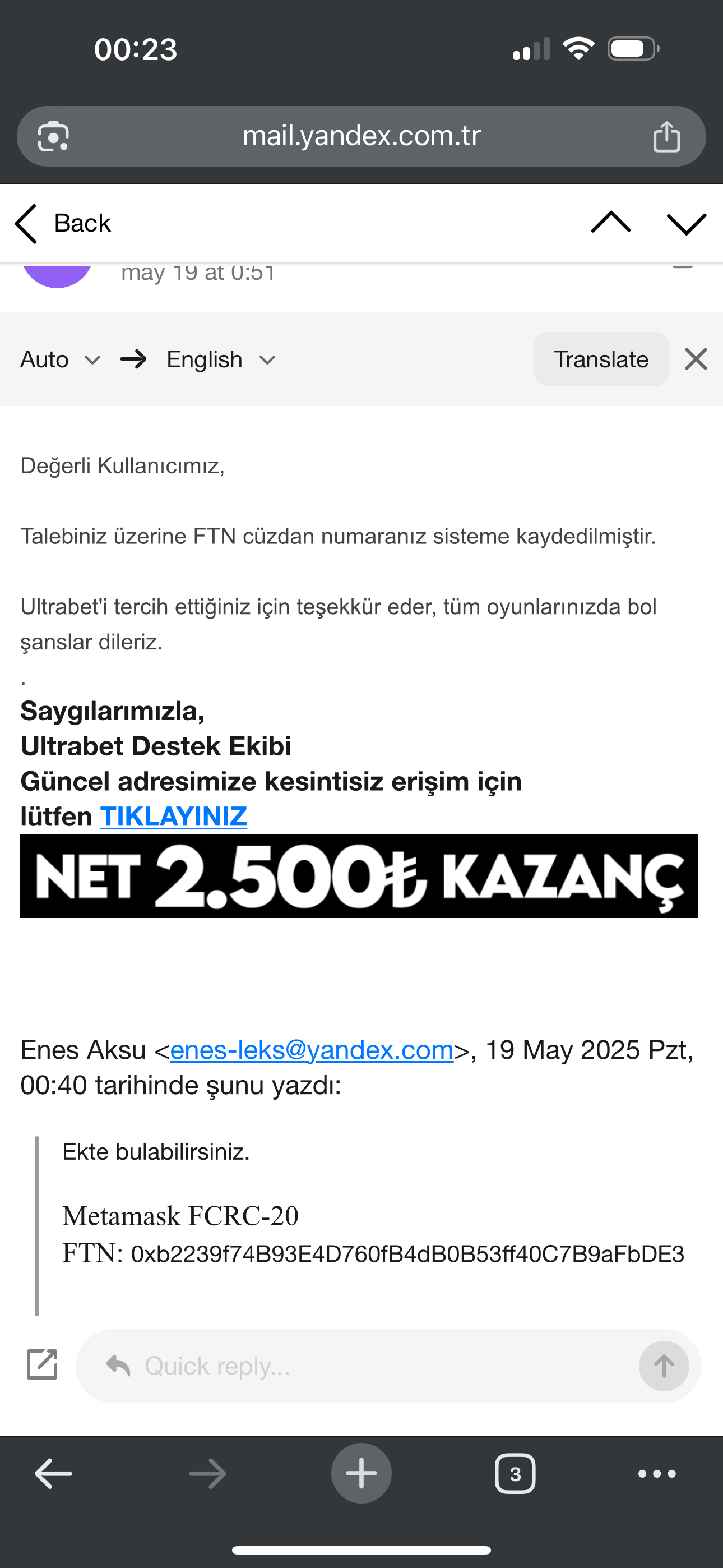
Task: Open a new browser tab
Action: coord(361,1474)
